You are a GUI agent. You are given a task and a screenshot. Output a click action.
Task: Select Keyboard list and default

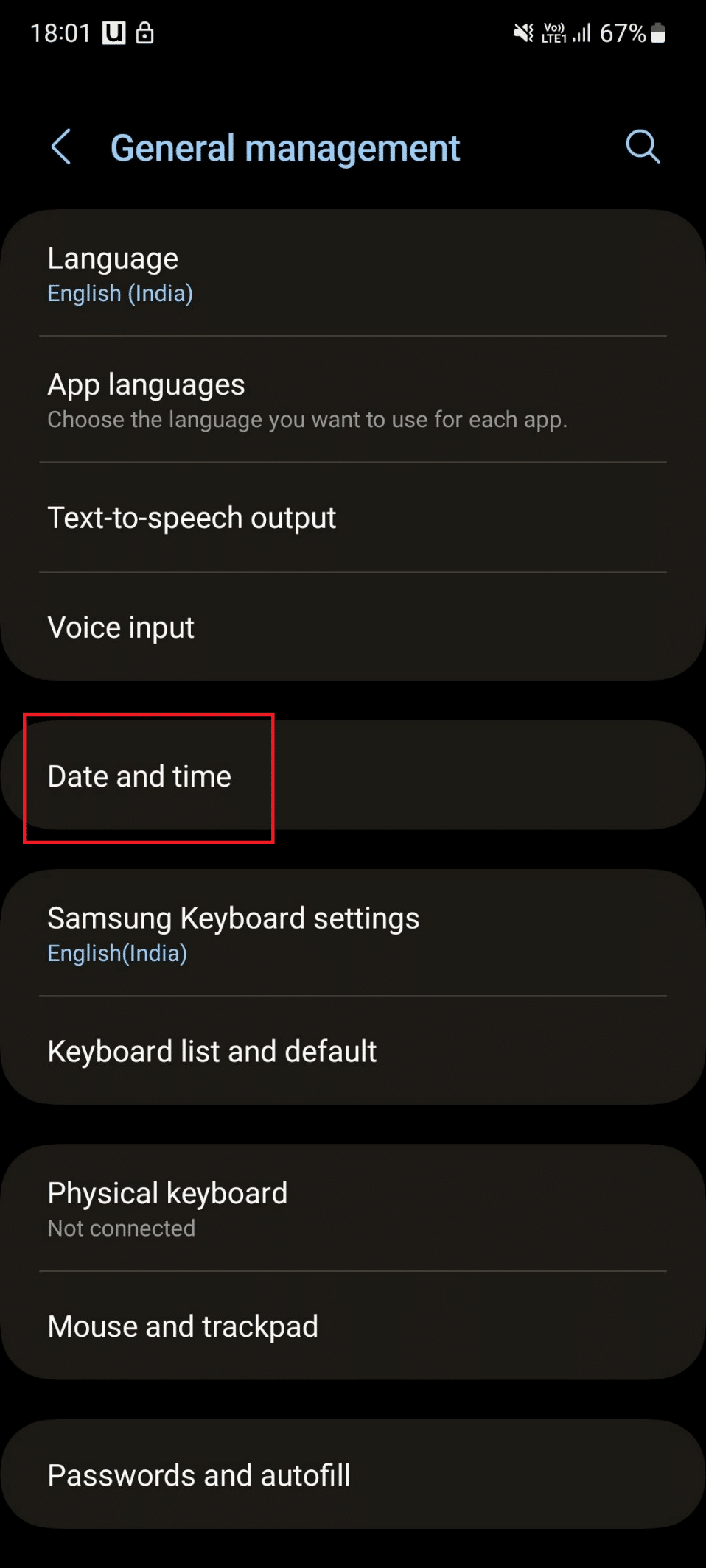pos(352,1051)
